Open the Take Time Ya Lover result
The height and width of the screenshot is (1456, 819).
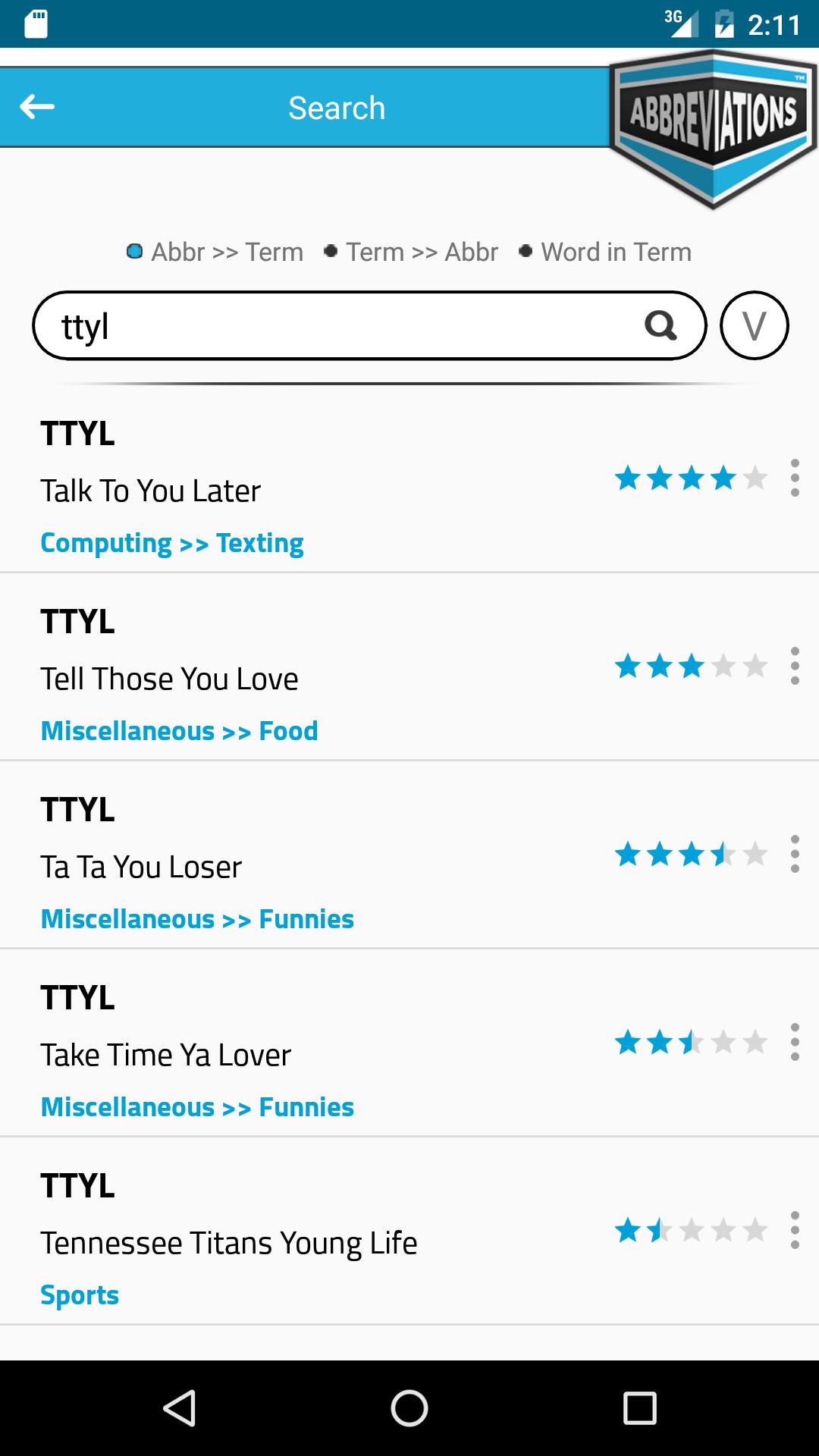tap(165, 1055)
